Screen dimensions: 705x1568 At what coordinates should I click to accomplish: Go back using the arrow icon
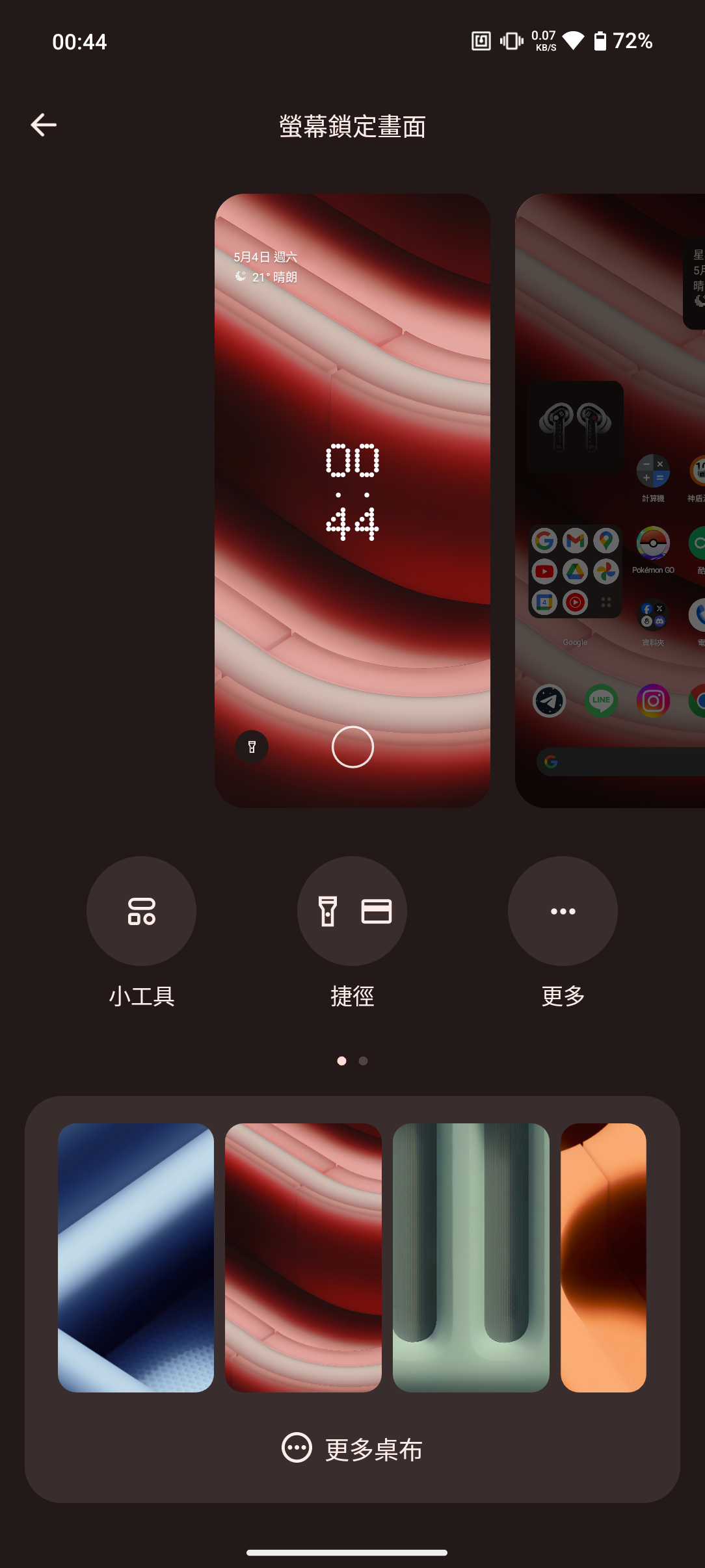coord(44,125)
